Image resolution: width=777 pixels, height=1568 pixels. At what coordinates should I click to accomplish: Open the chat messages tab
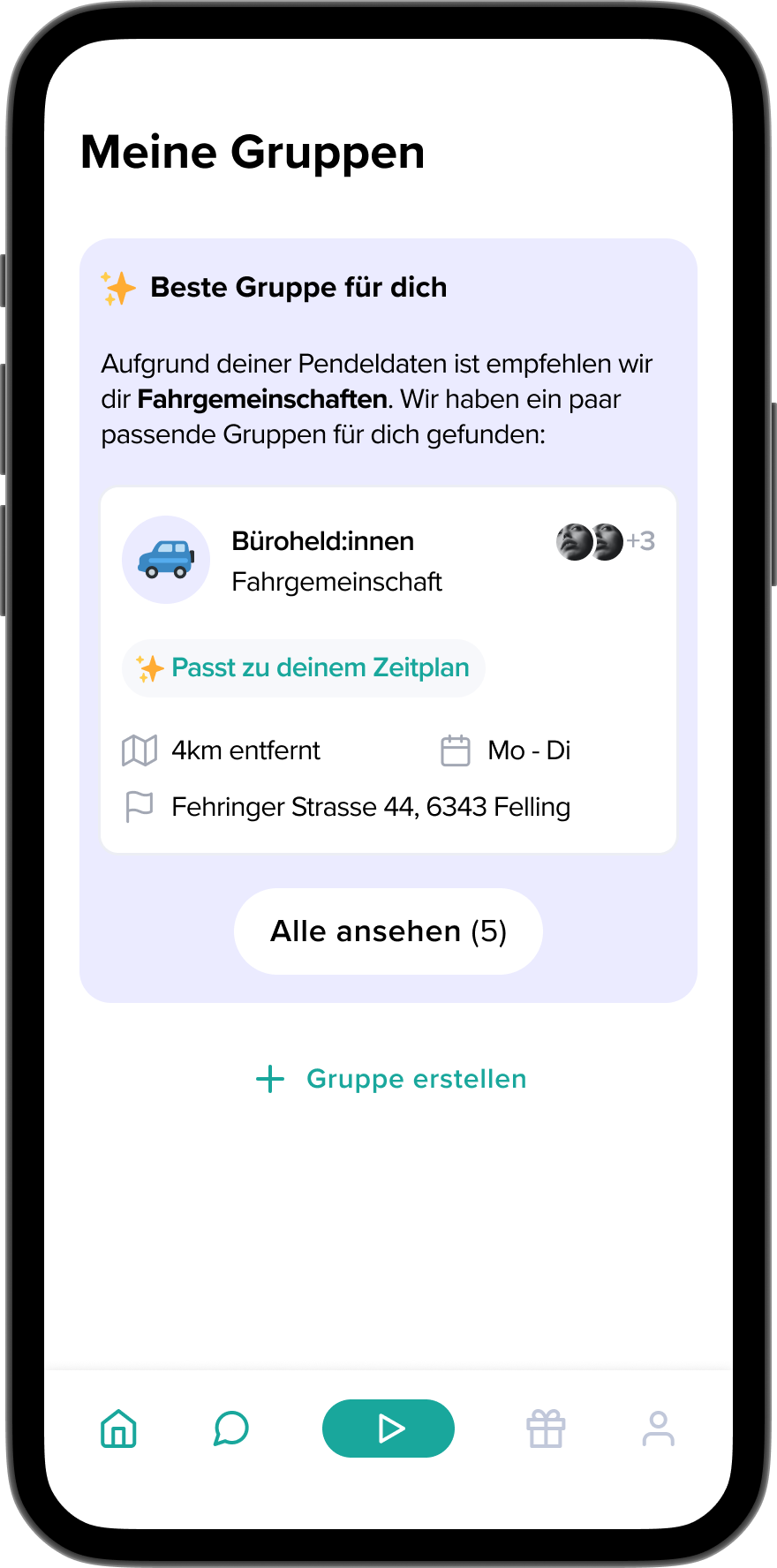click(231, 1429)
